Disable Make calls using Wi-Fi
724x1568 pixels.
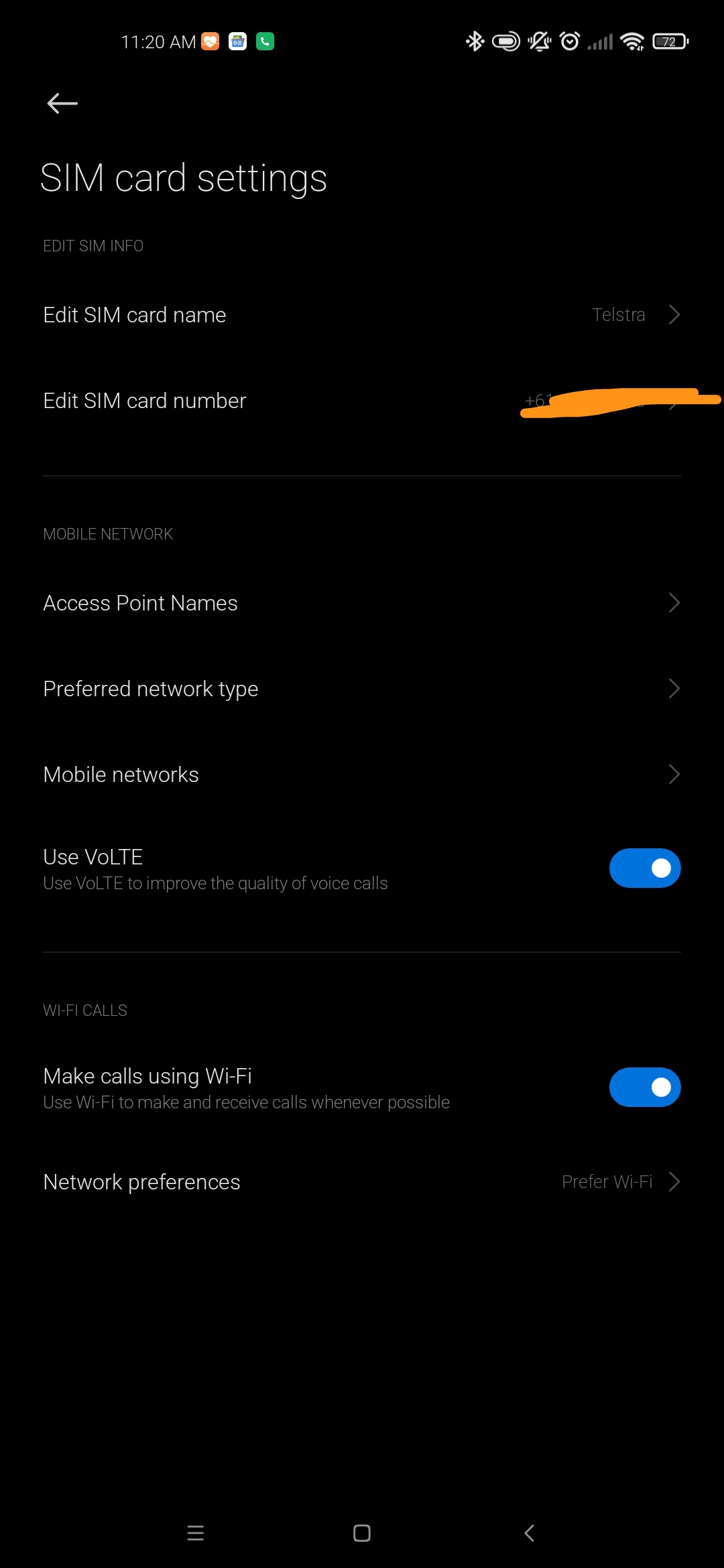(645, 1088)
